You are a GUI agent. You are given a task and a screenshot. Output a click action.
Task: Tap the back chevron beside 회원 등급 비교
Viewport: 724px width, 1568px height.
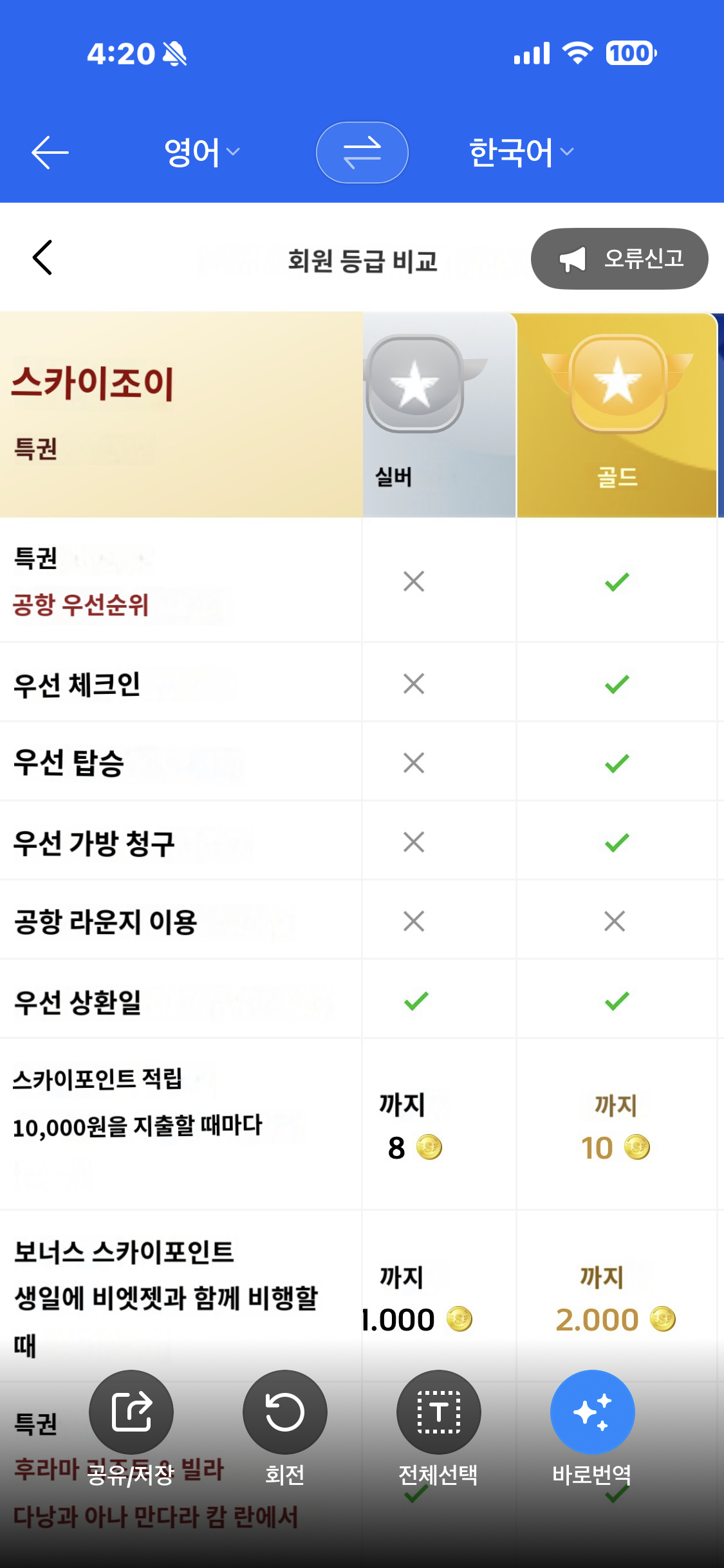coord(42,257)
